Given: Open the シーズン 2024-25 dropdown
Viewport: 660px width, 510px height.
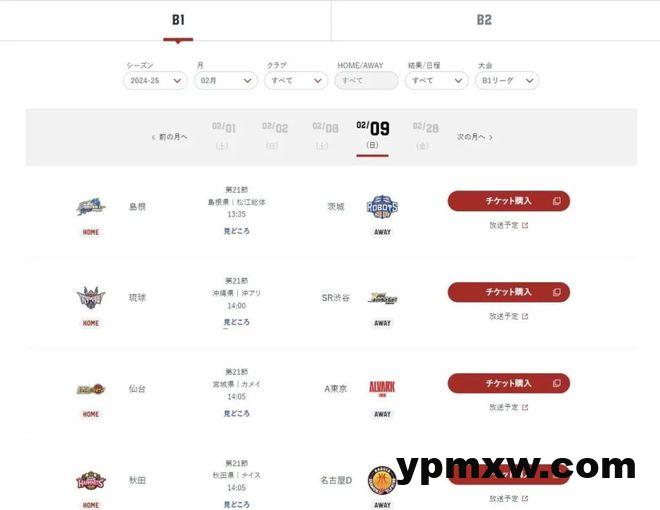Looking at the screenshot, I should [155, 80].
